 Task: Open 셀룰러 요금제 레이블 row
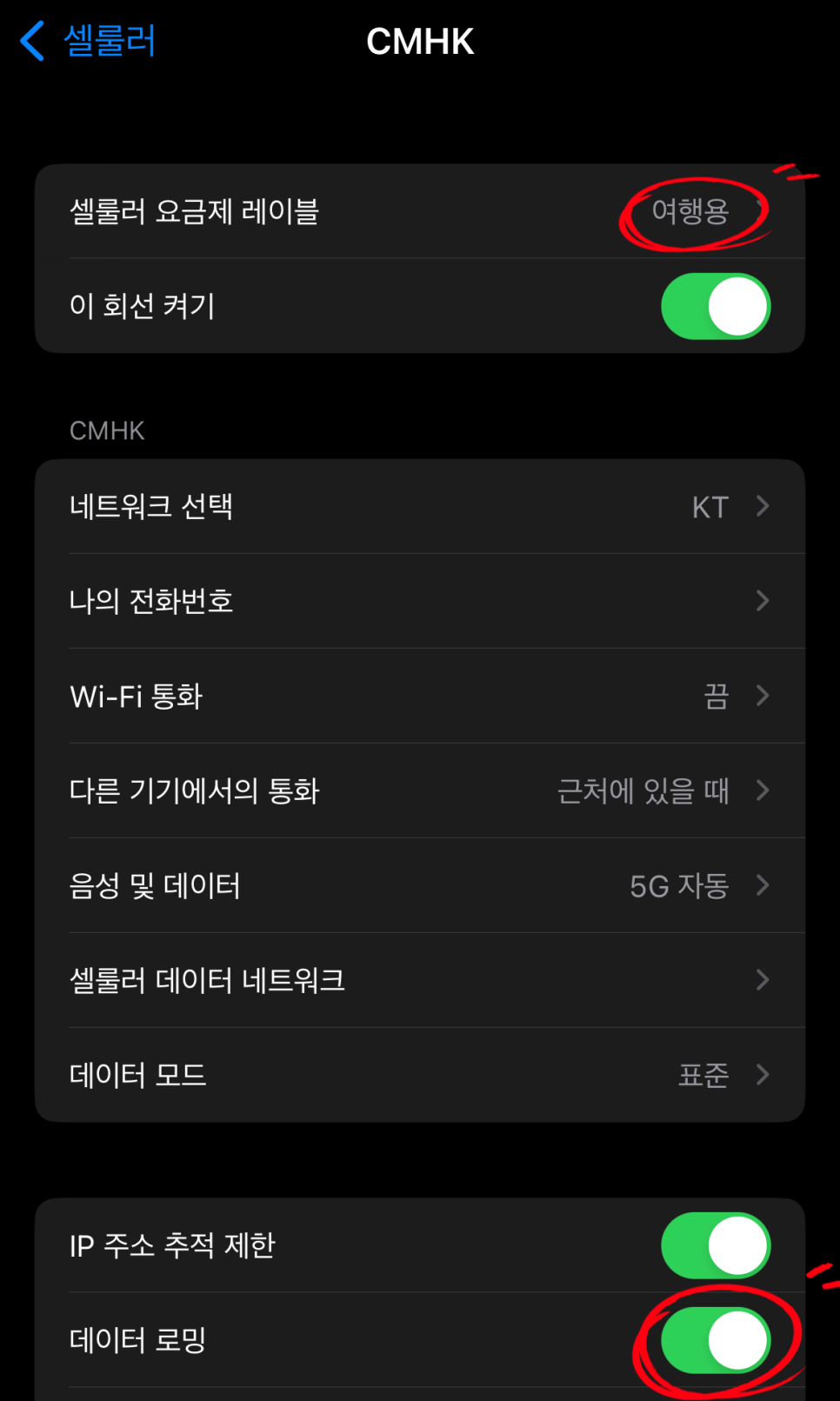point(420,211)
